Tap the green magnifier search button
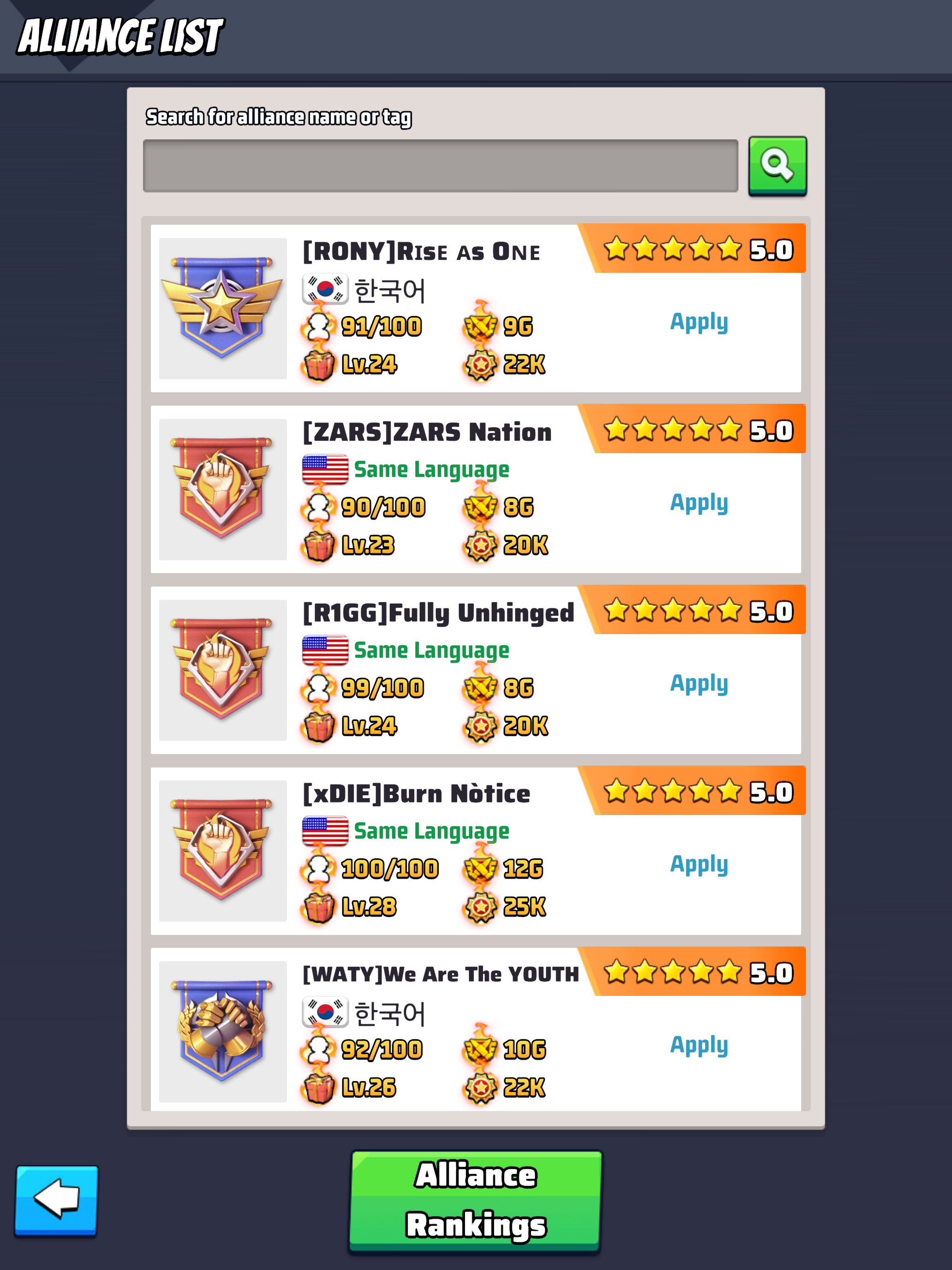Viewport: 952px width, 1270px height. point(778,167)
